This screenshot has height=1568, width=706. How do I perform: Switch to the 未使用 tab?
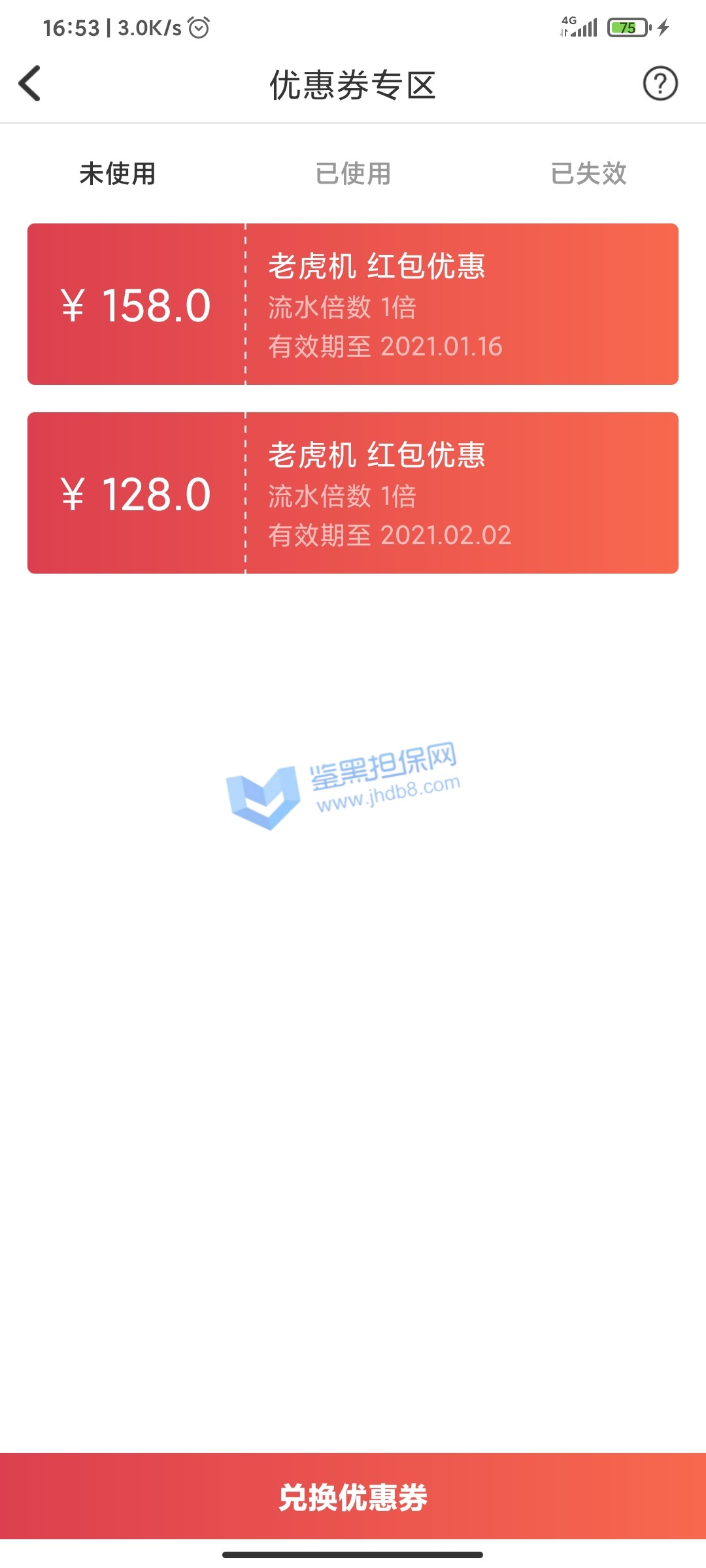(x=118, y=174)
